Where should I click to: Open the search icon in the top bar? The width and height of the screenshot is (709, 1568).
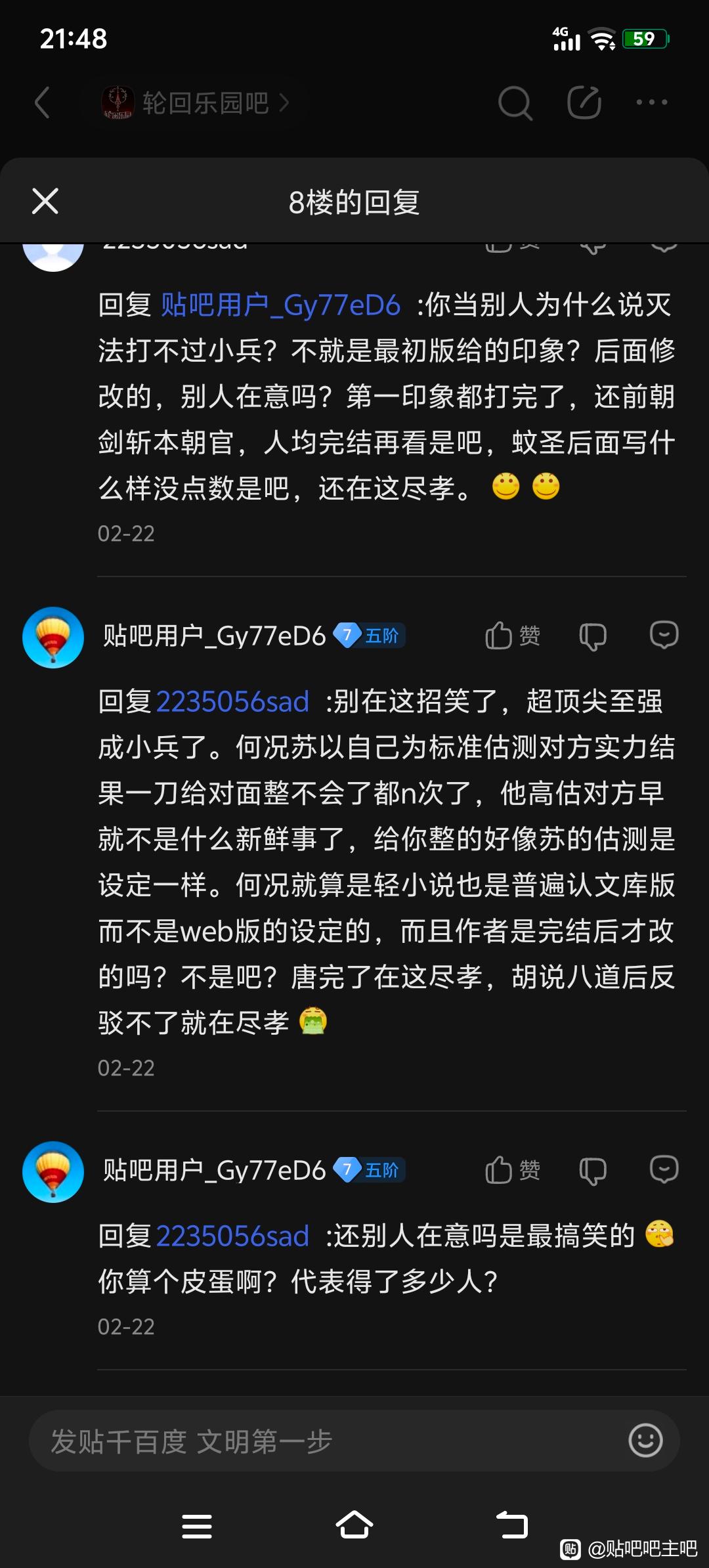[x=515, y=103]
